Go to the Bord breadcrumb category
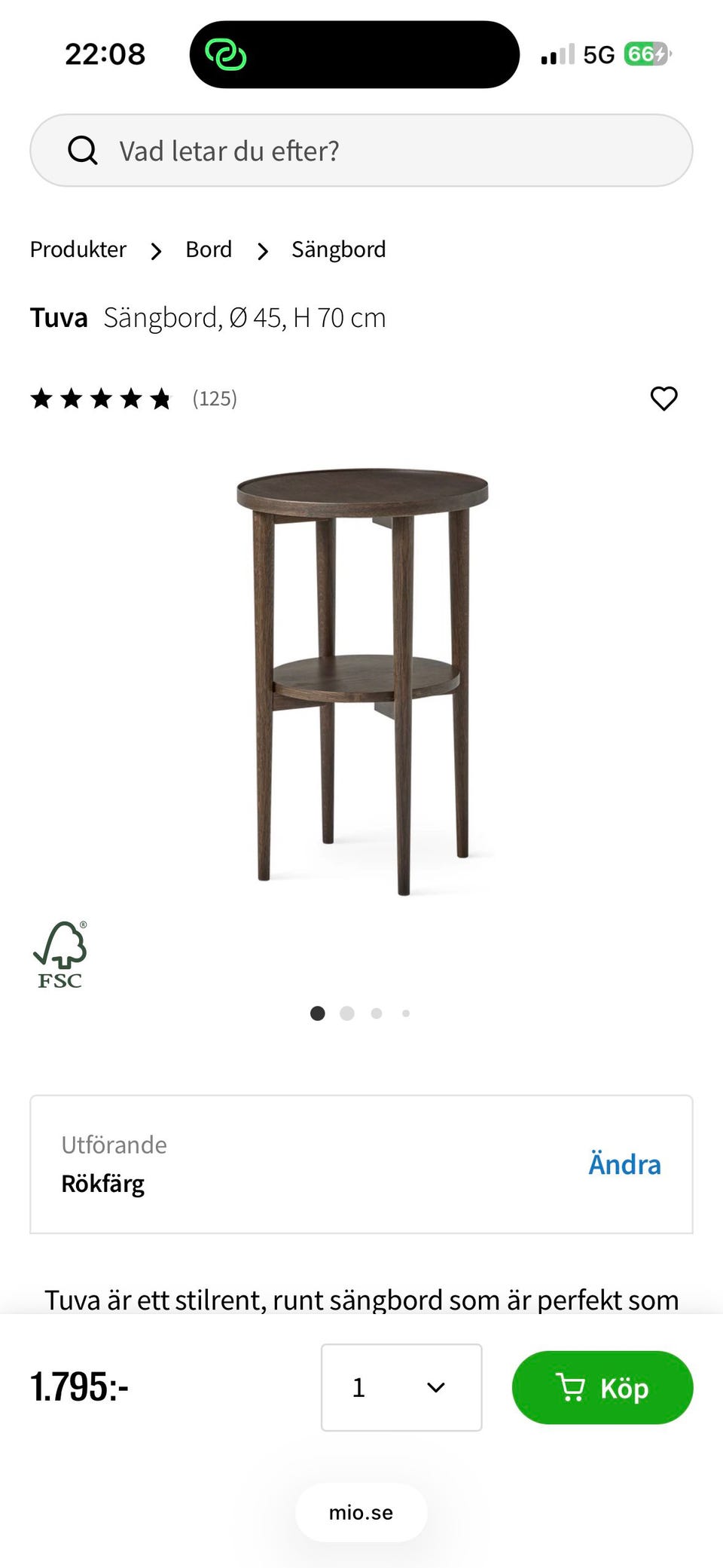 click(209, 249)
